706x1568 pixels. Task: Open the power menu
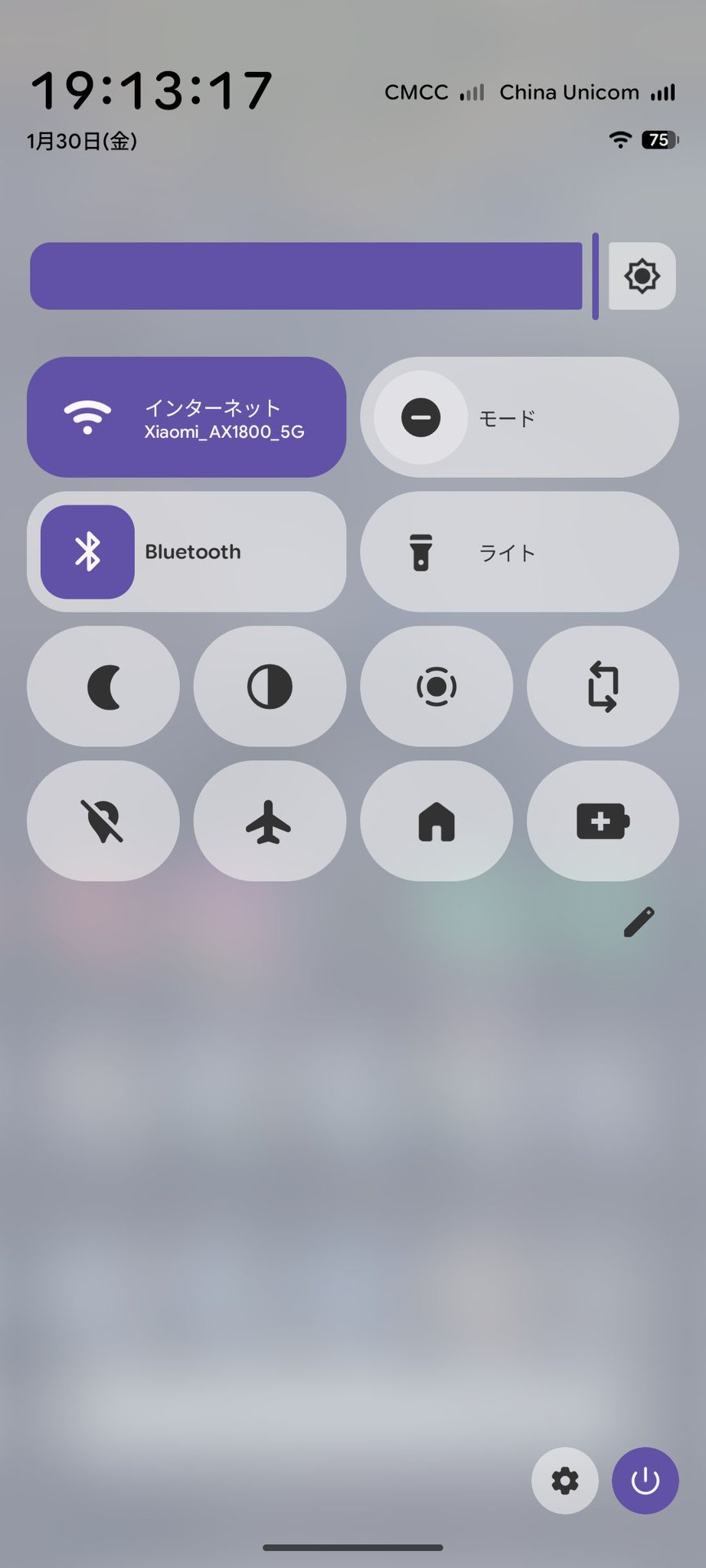(x=646, y=1481)
